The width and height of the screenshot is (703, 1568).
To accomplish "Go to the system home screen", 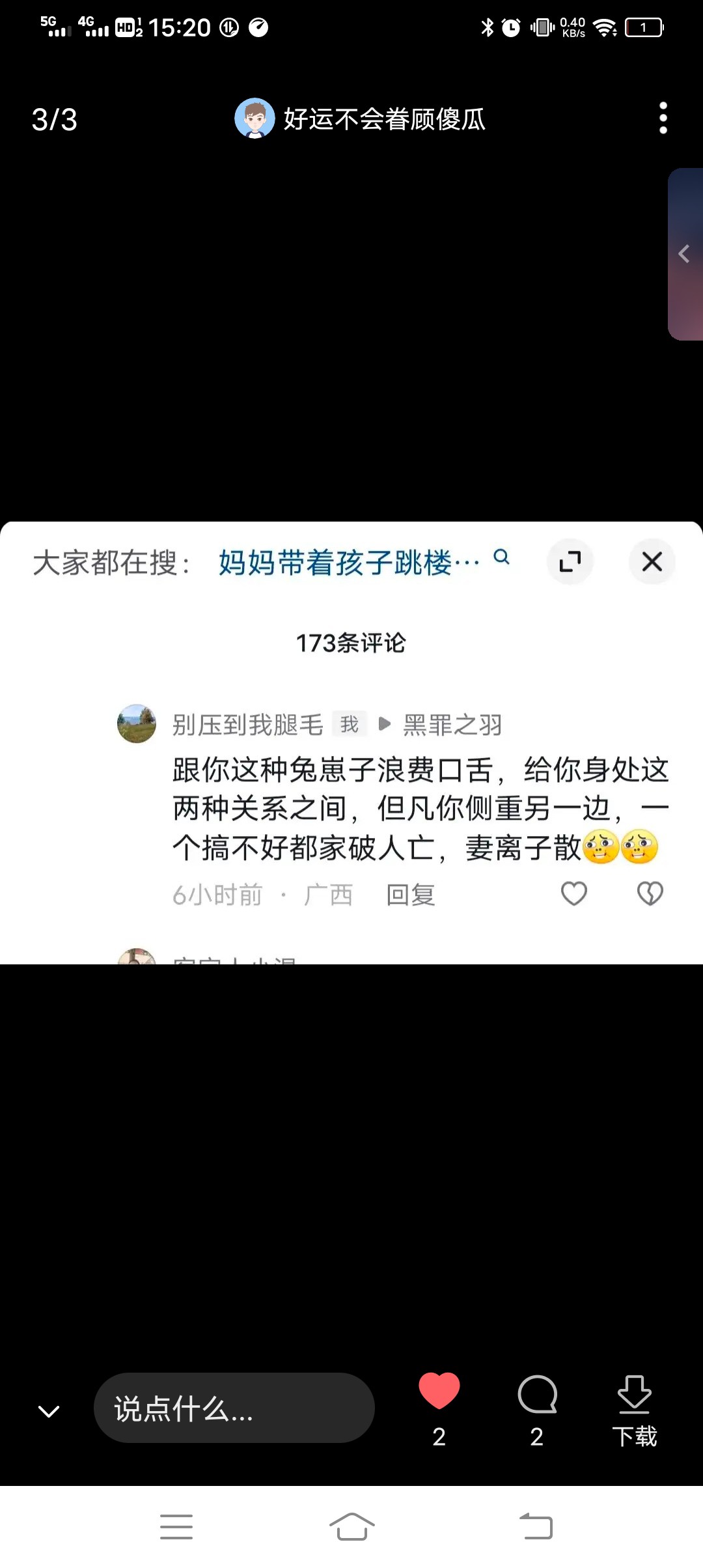I will pos(351,1526).
